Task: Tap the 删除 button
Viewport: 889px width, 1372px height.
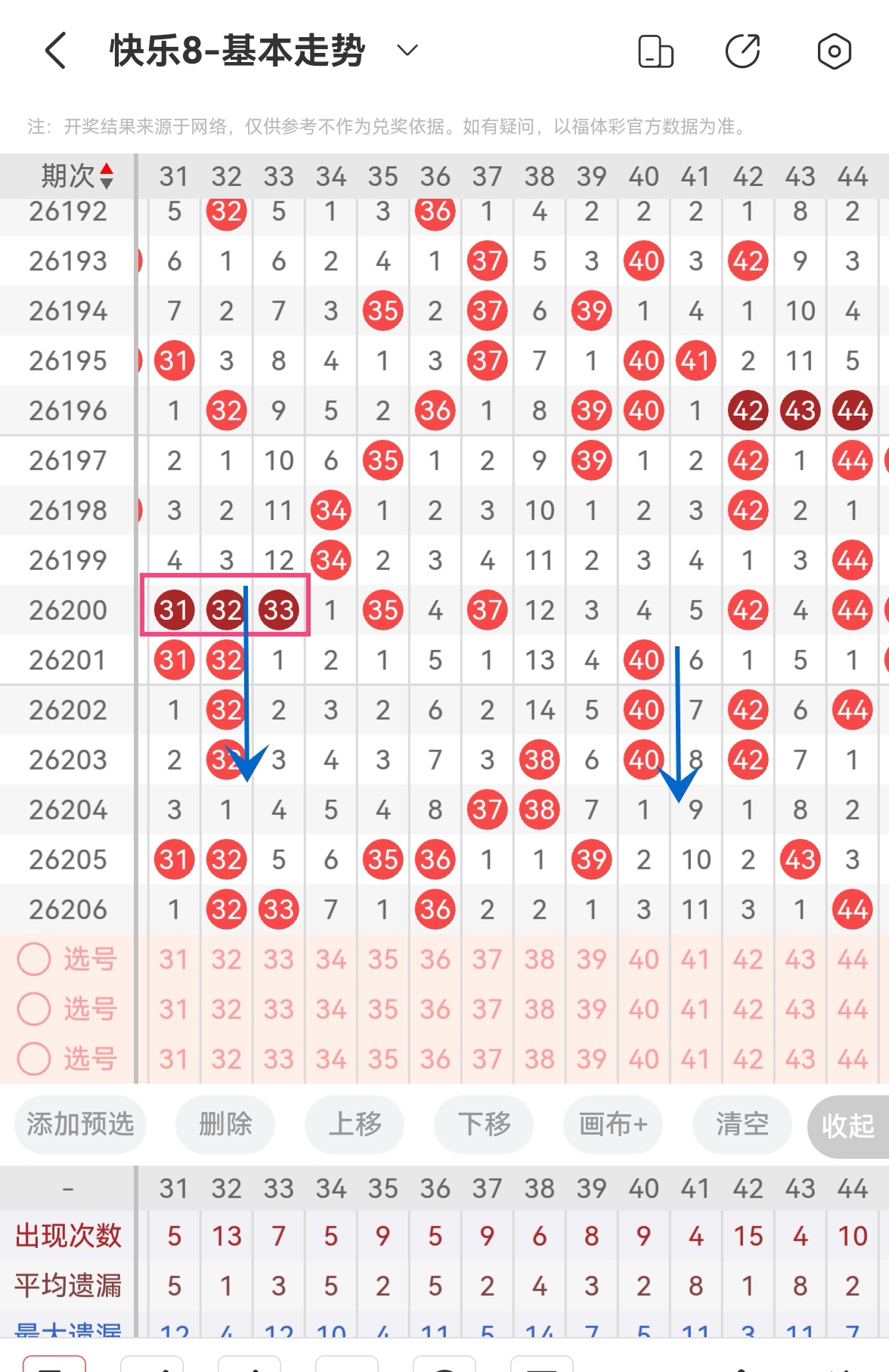Action: tap(225, 1124)
